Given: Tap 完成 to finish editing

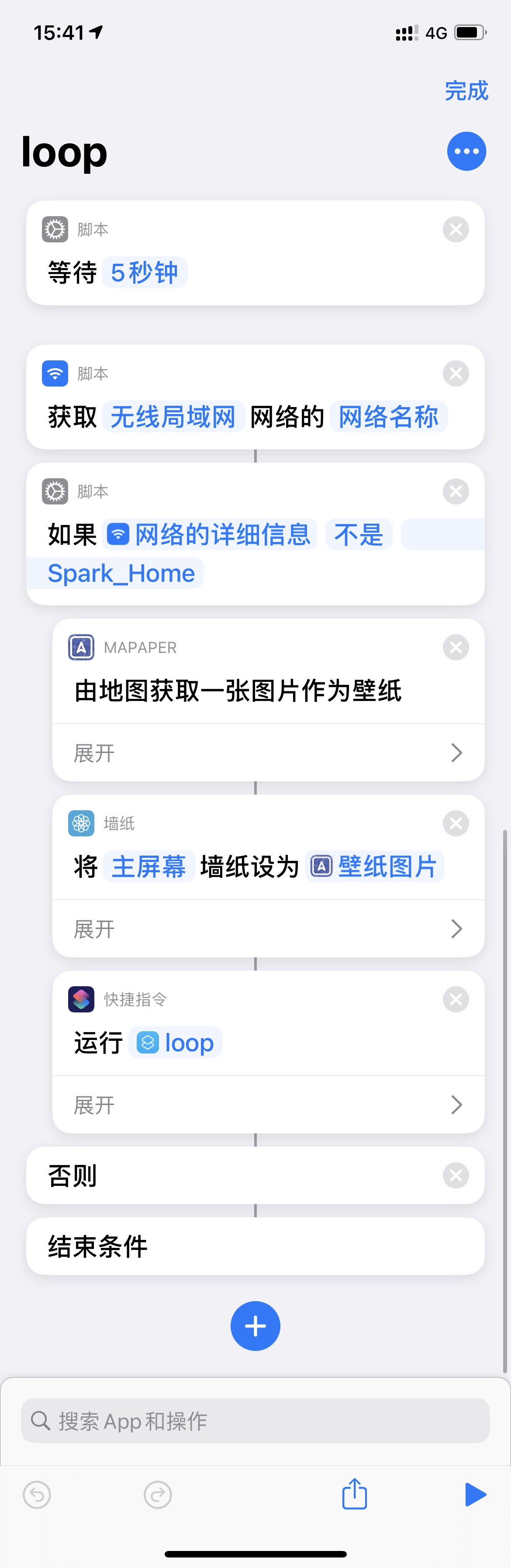Looking at the screenshot, I should (466, 91).
